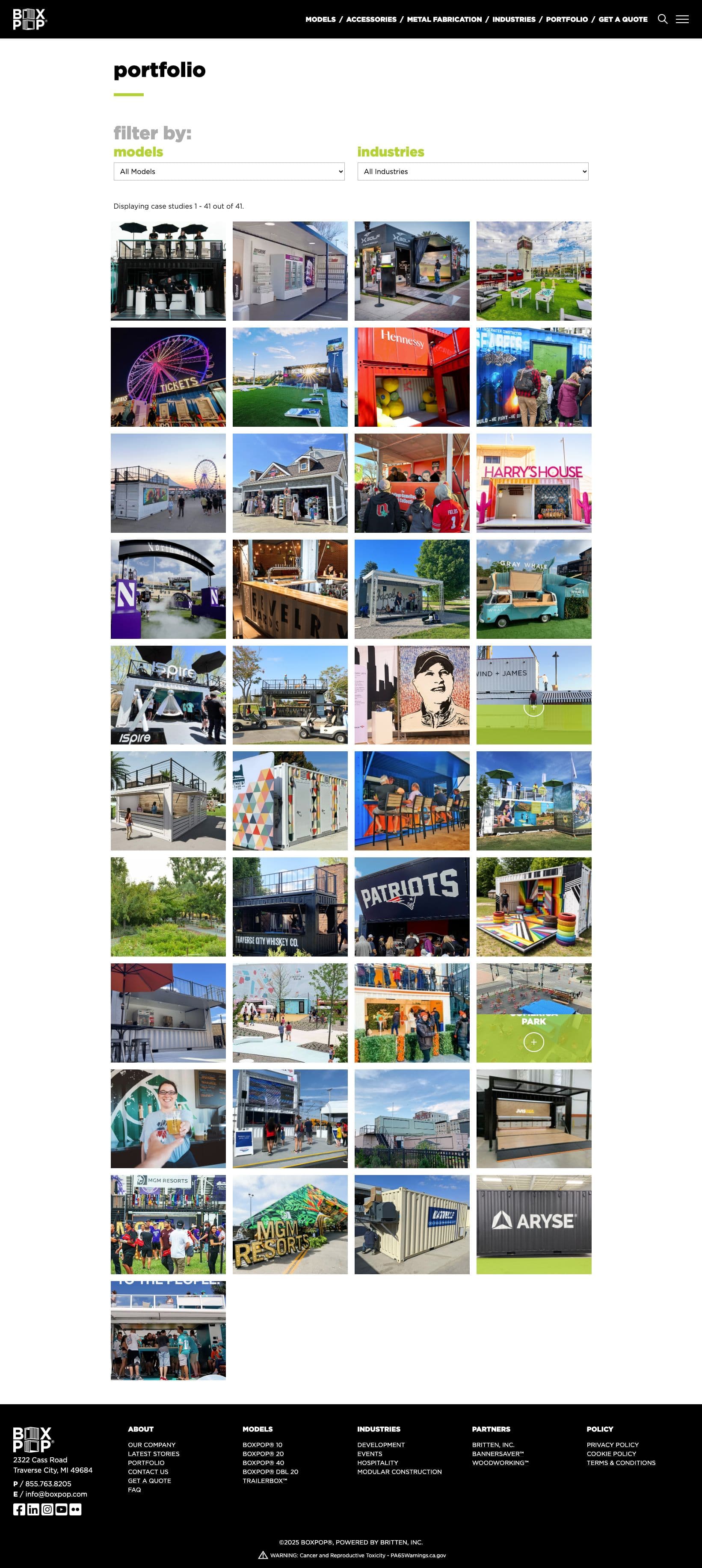Screen dimensions: 702x1568
Task: Visit the Facebook page from footer
Action: pos(20,1509)
